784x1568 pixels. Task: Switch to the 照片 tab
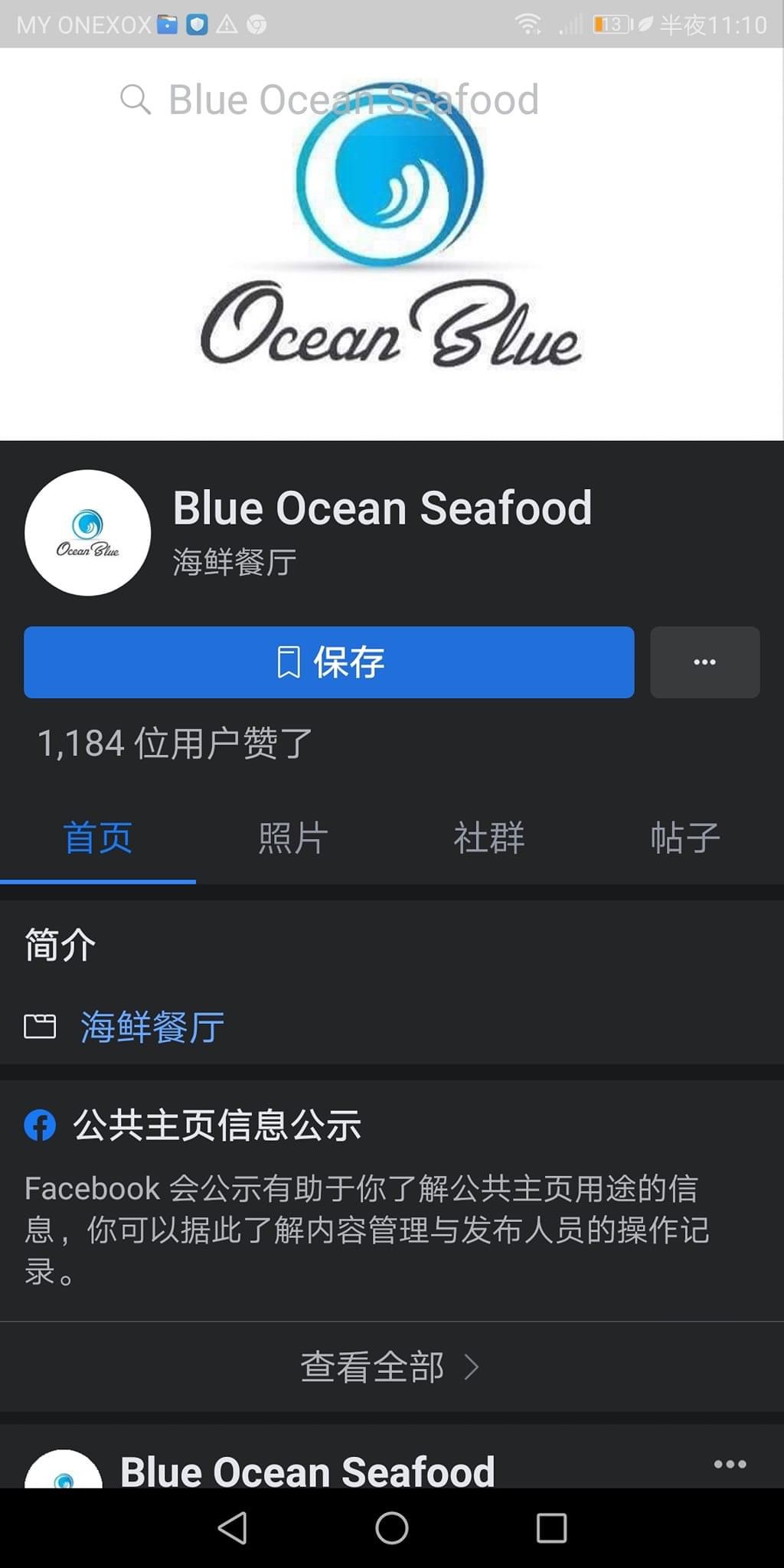(293, 838)
